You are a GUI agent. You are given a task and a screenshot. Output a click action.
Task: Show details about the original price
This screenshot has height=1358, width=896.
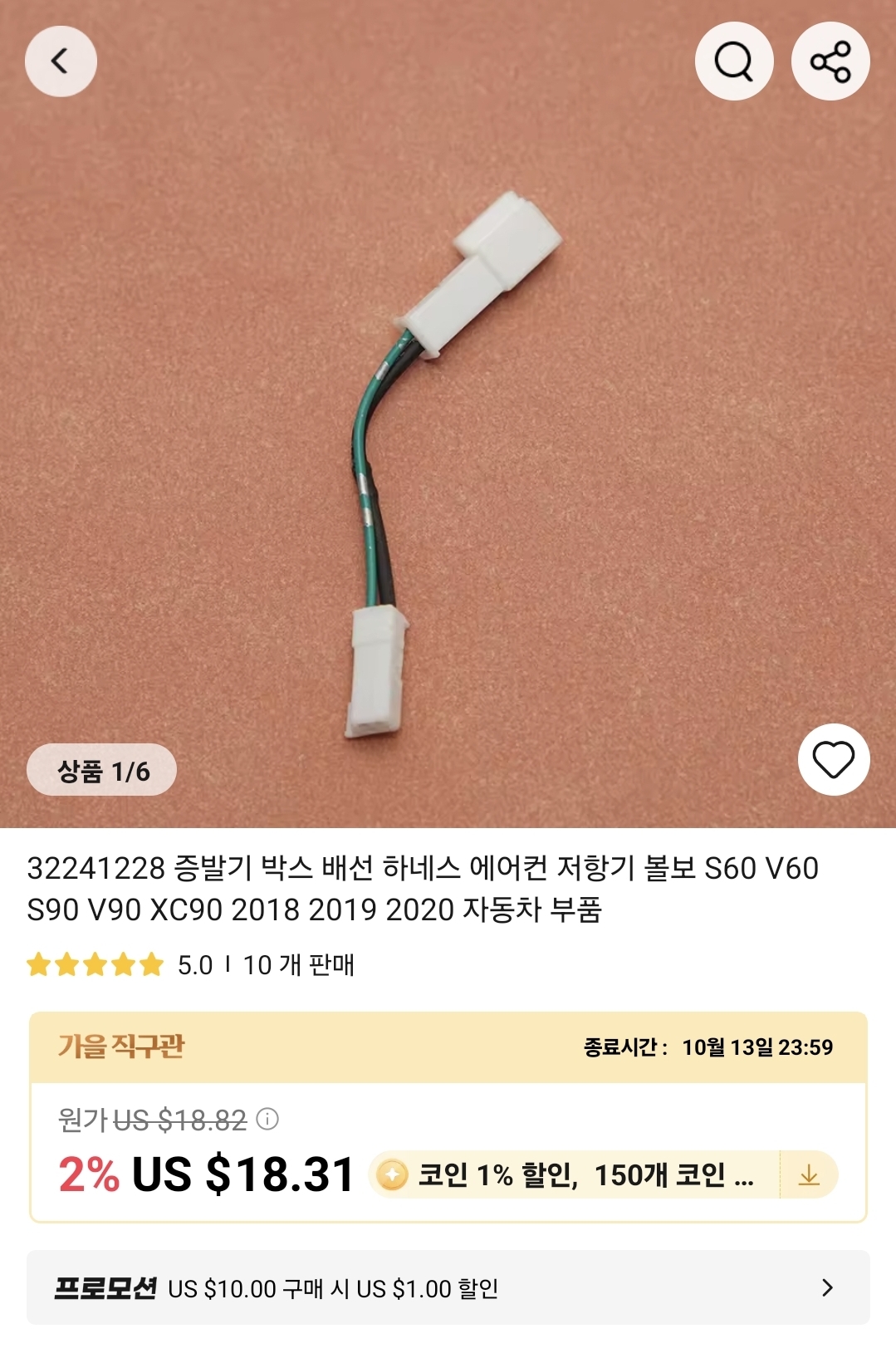pyautogui.click(x=267, y=1119)
